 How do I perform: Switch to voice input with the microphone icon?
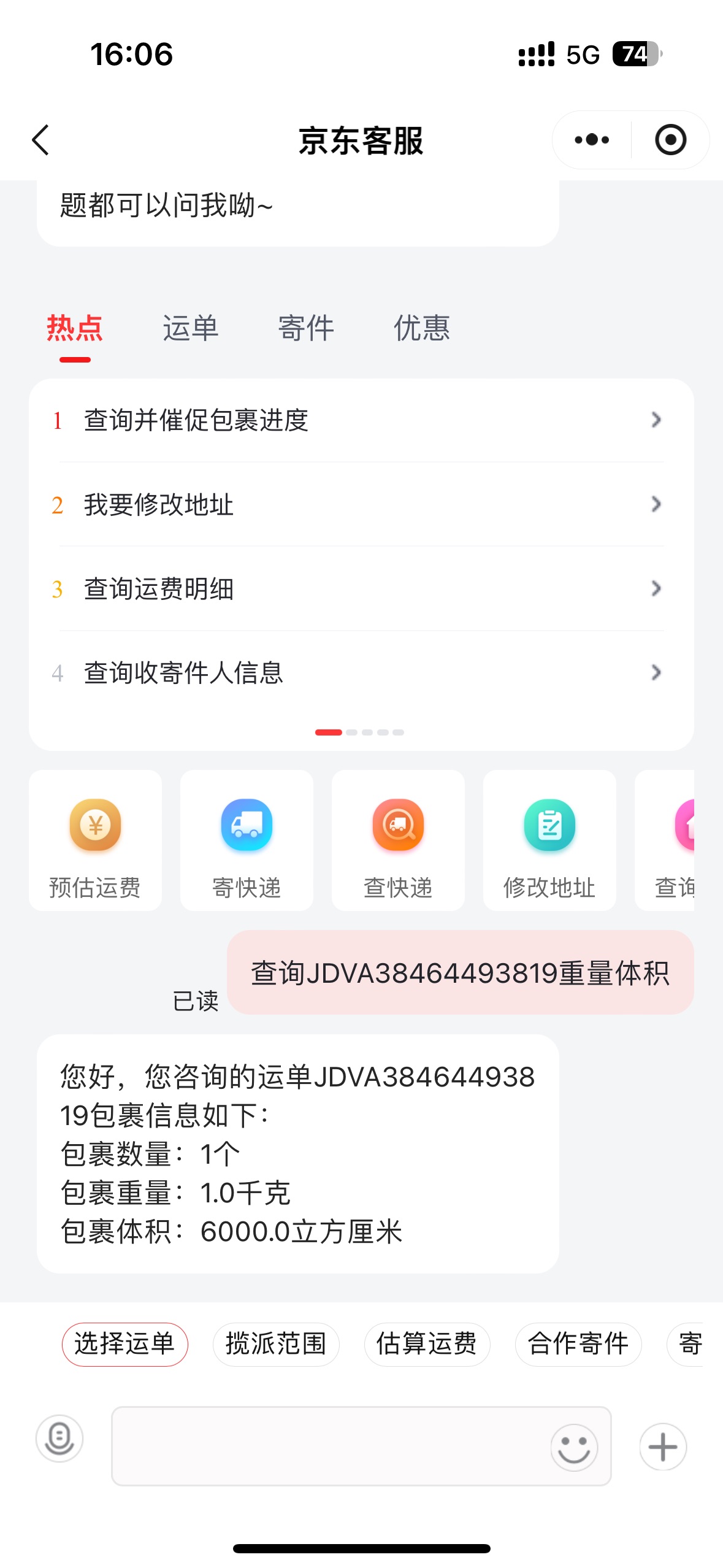(x=59, y=1439)
